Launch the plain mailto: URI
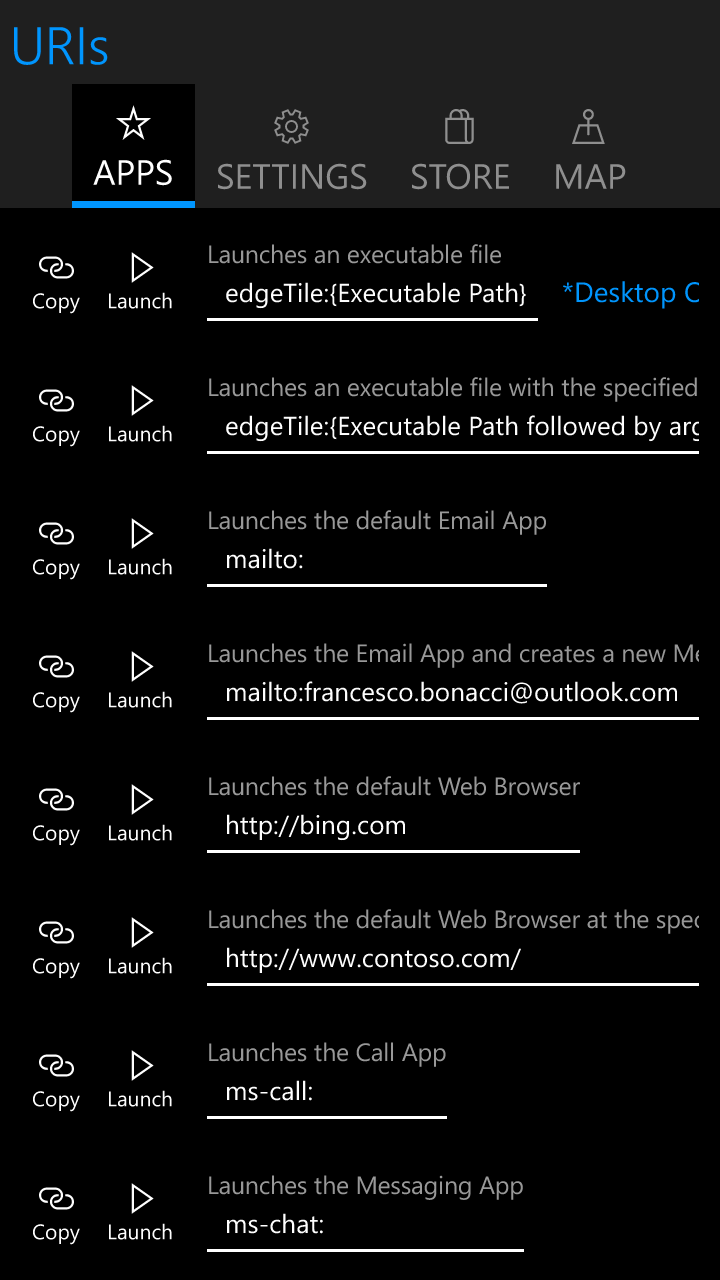Screen dimensions: 720x1280 (x=140, y=548)
